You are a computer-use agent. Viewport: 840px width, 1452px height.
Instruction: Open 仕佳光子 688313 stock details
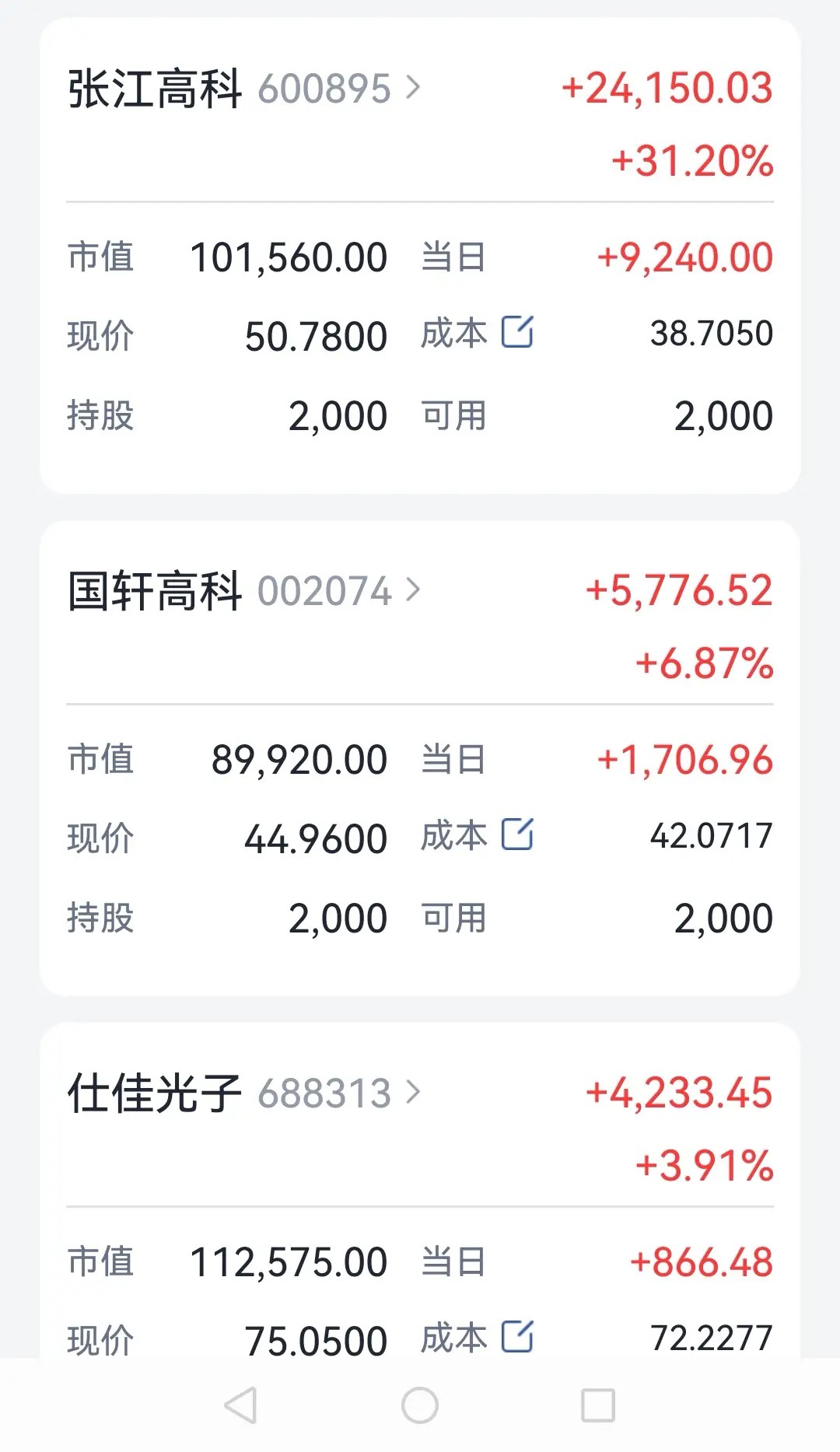click(243, 1093)
